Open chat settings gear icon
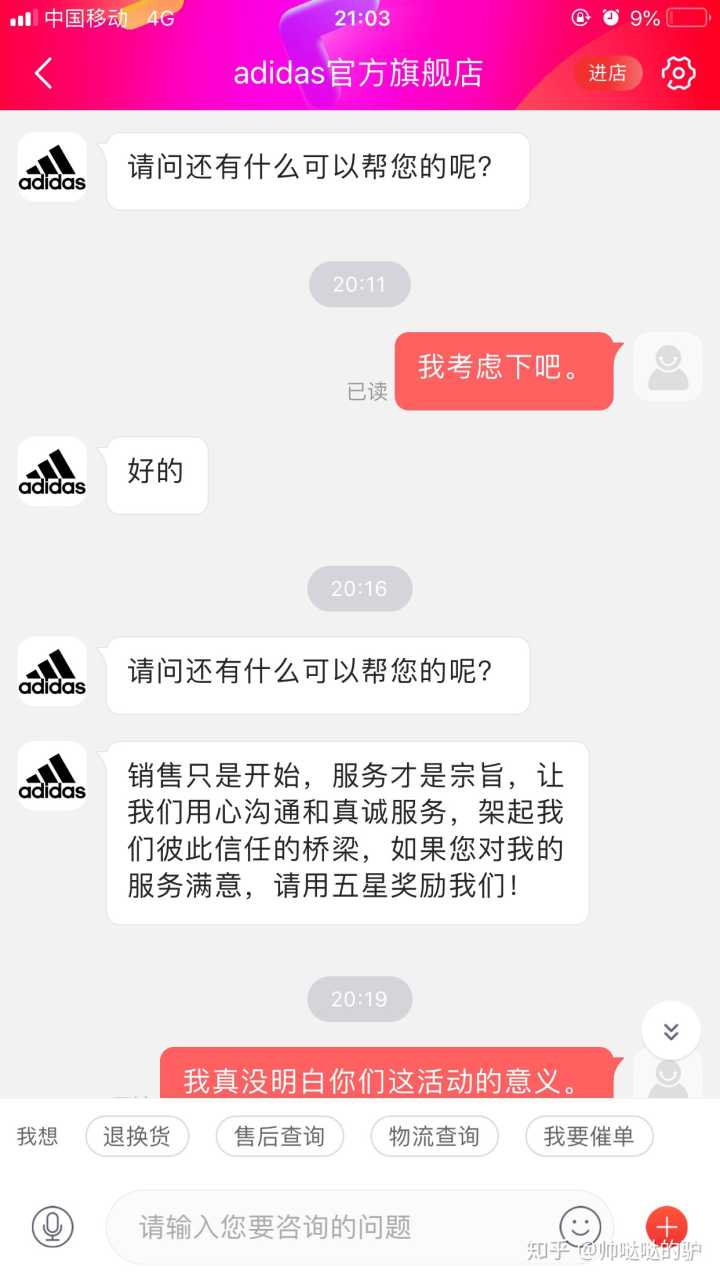 [678, 73]
